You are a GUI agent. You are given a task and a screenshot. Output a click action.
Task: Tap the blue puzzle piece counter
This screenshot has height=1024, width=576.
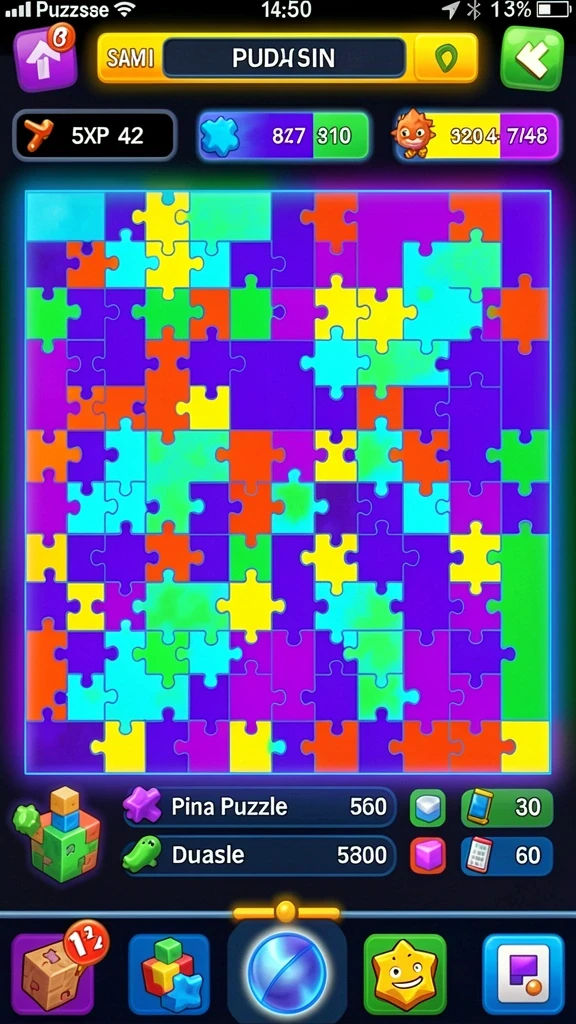point(283,136)
